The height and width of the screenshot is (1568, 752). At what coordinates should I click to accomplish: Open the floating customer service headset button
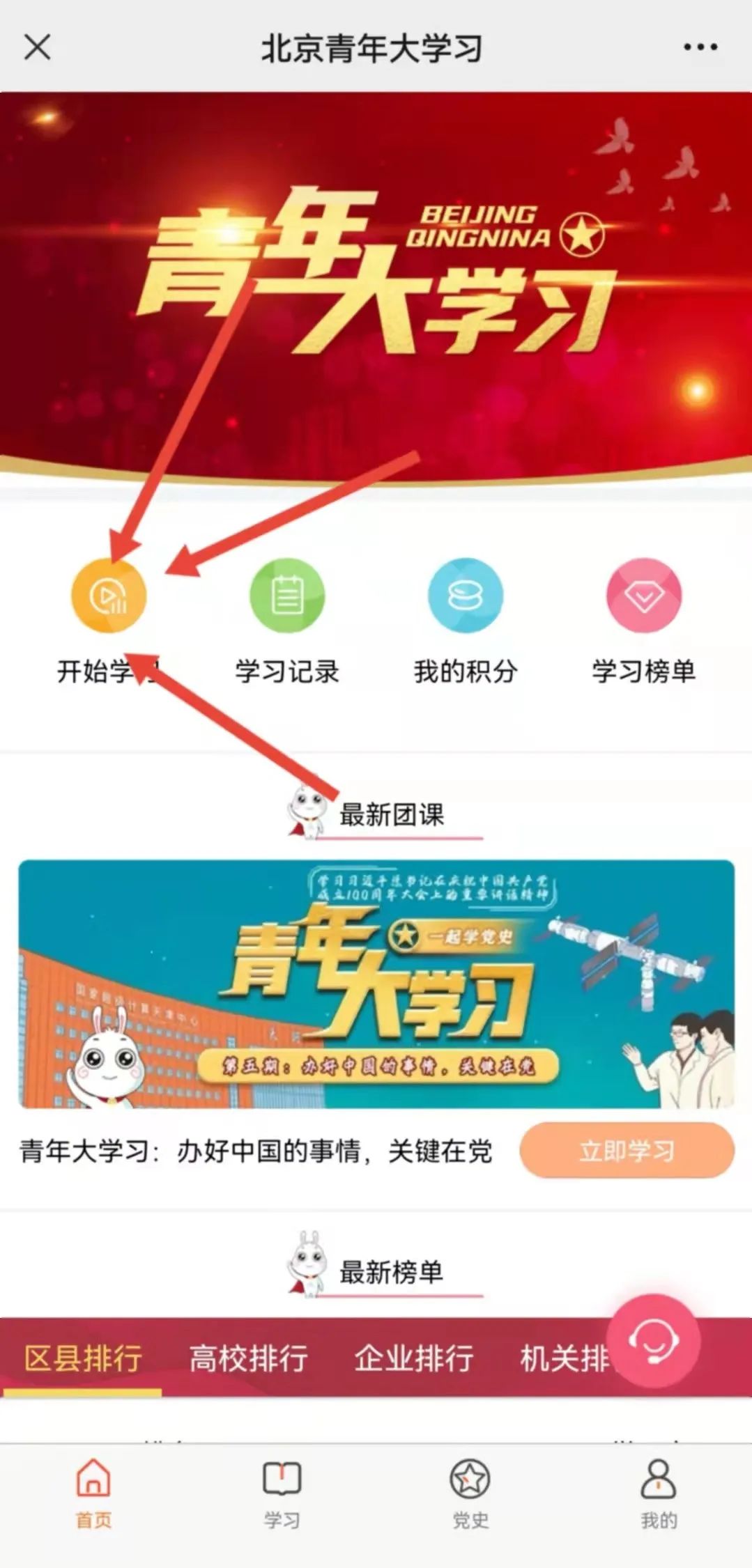[653, 1340]
